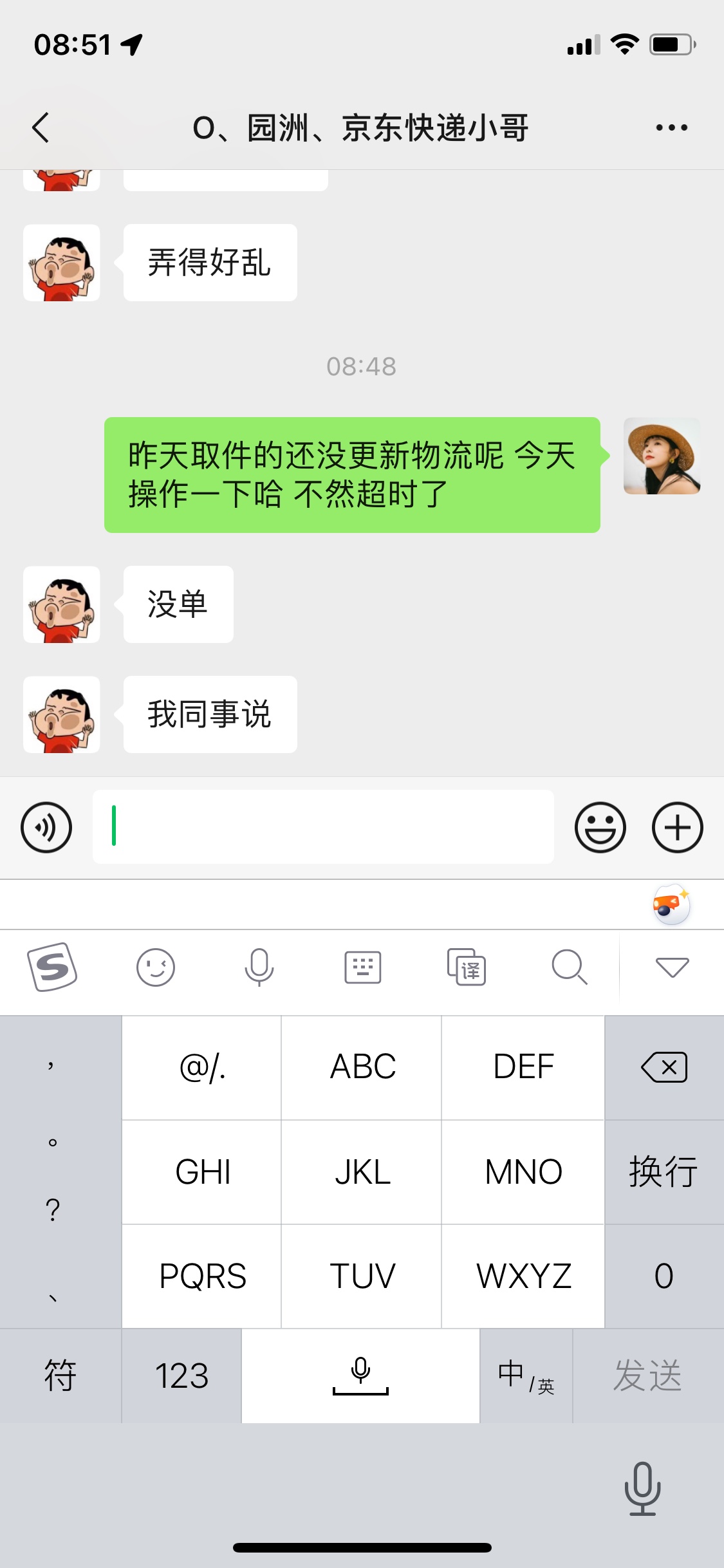Screen dimensions: 724x1568
Task: Open the sender's avatar beside 没单
Action: pos(62,604)
